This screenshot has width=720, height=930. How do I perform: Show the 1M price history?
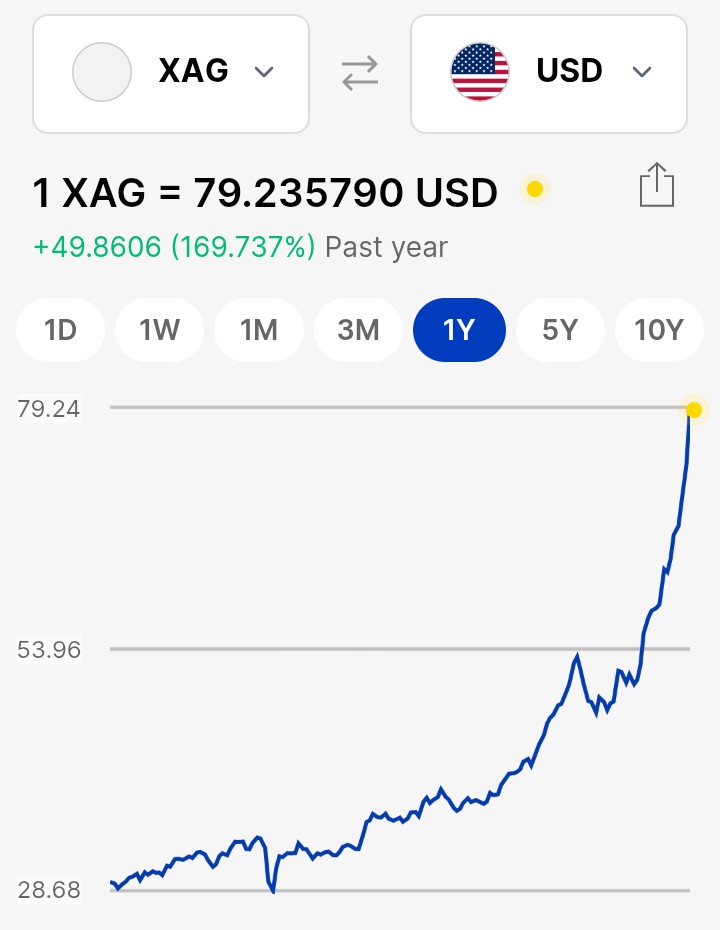coord(259,329)
